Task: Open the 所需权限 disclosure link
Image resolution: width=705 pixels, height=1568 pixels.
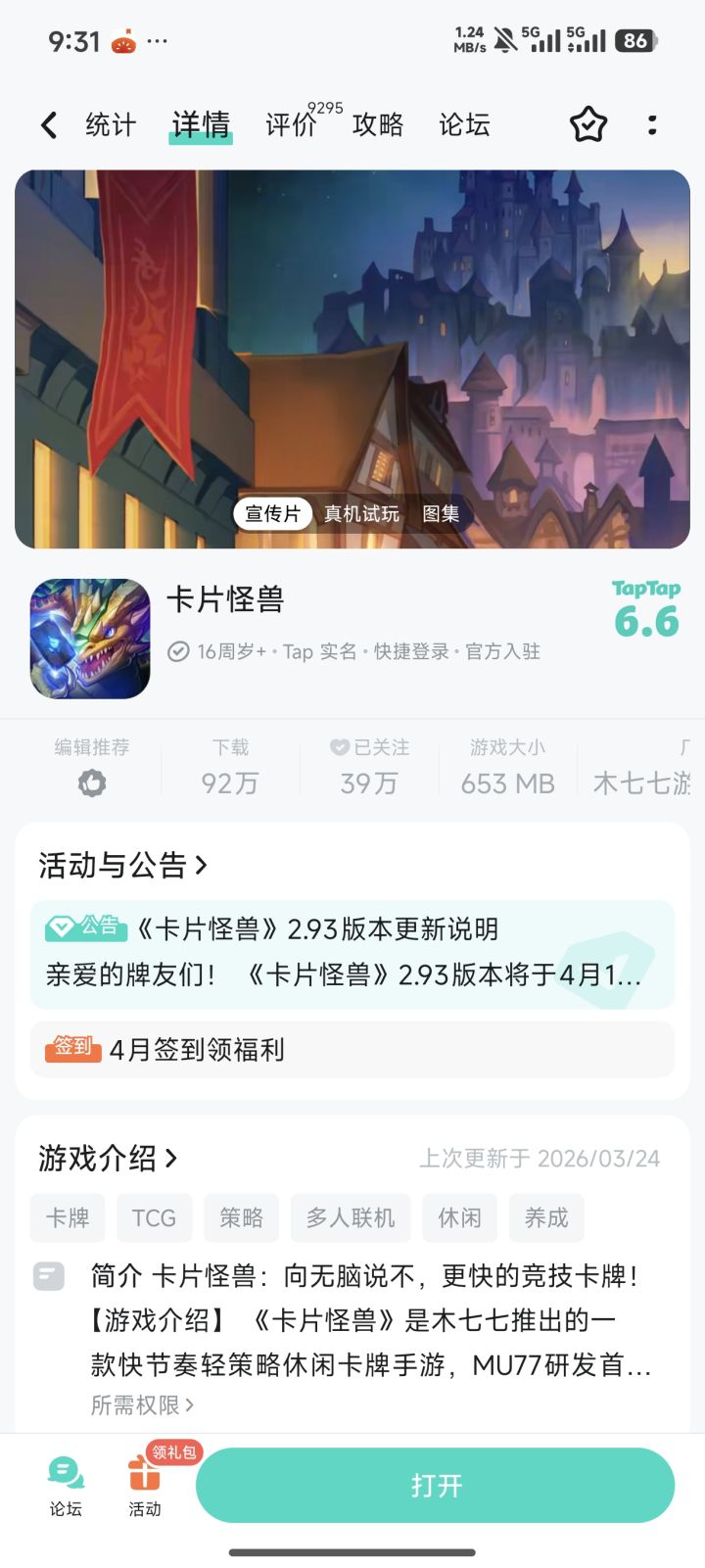Action: point(137,1405)
